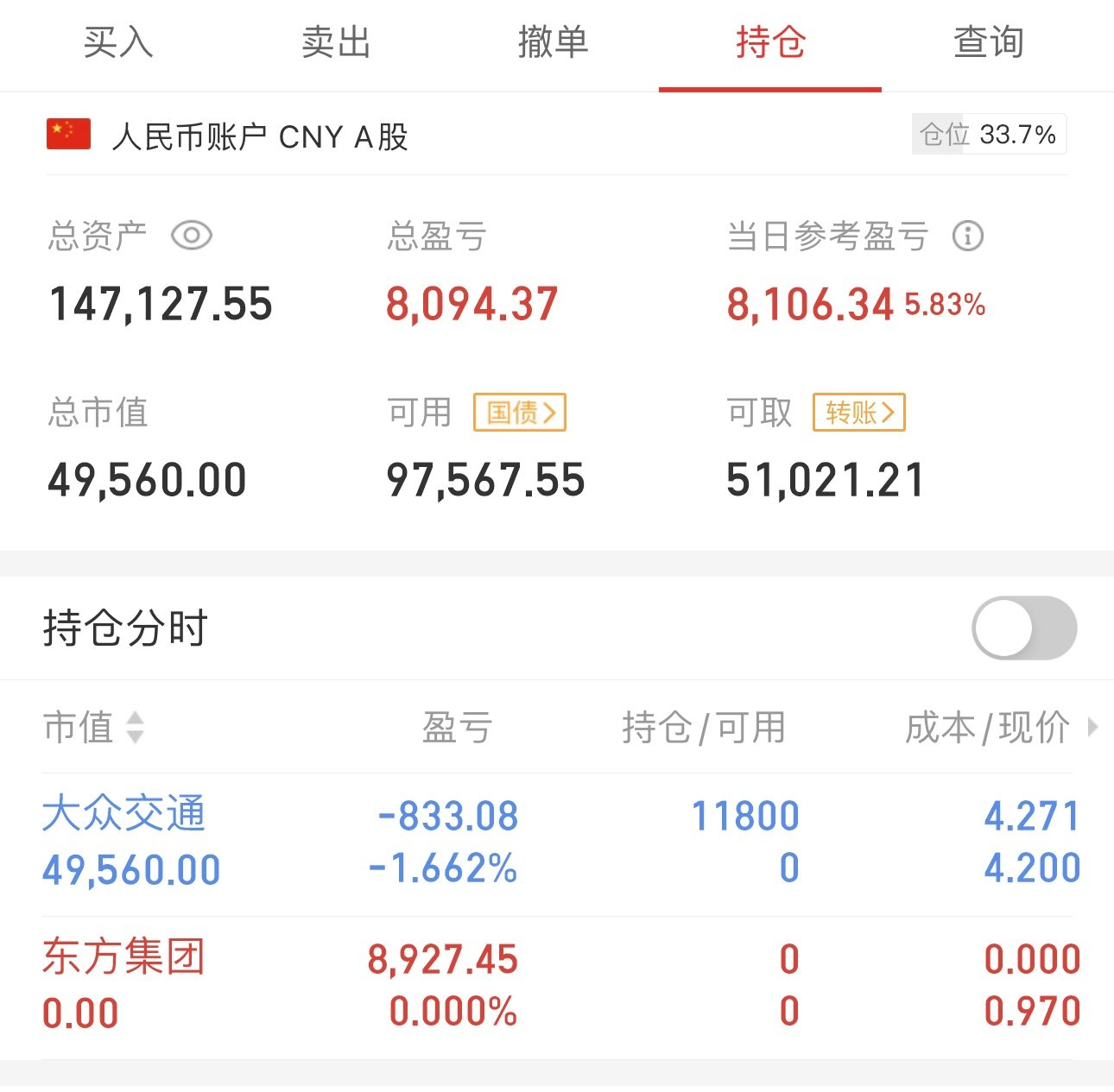Open the 撤单 tab
The height and width of the screenshot is (1092, 1114).
click(x=553, y=43)
